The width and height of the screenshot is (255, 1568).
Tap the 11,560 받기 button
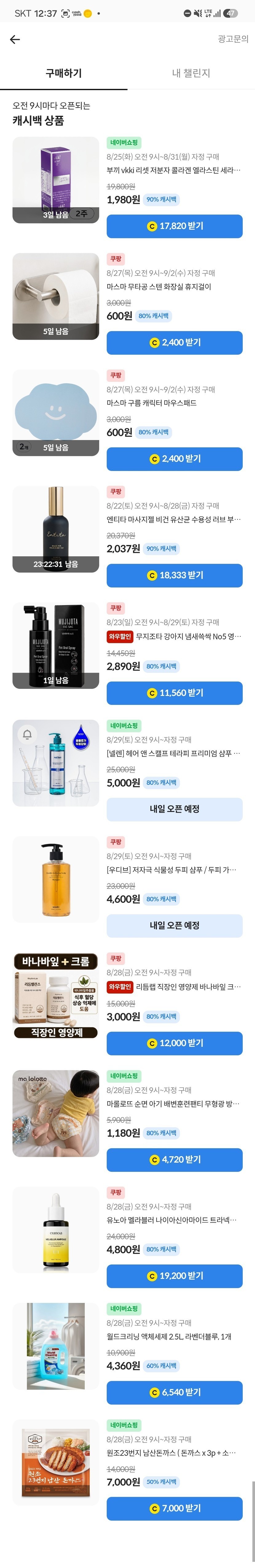coord(175,693)
